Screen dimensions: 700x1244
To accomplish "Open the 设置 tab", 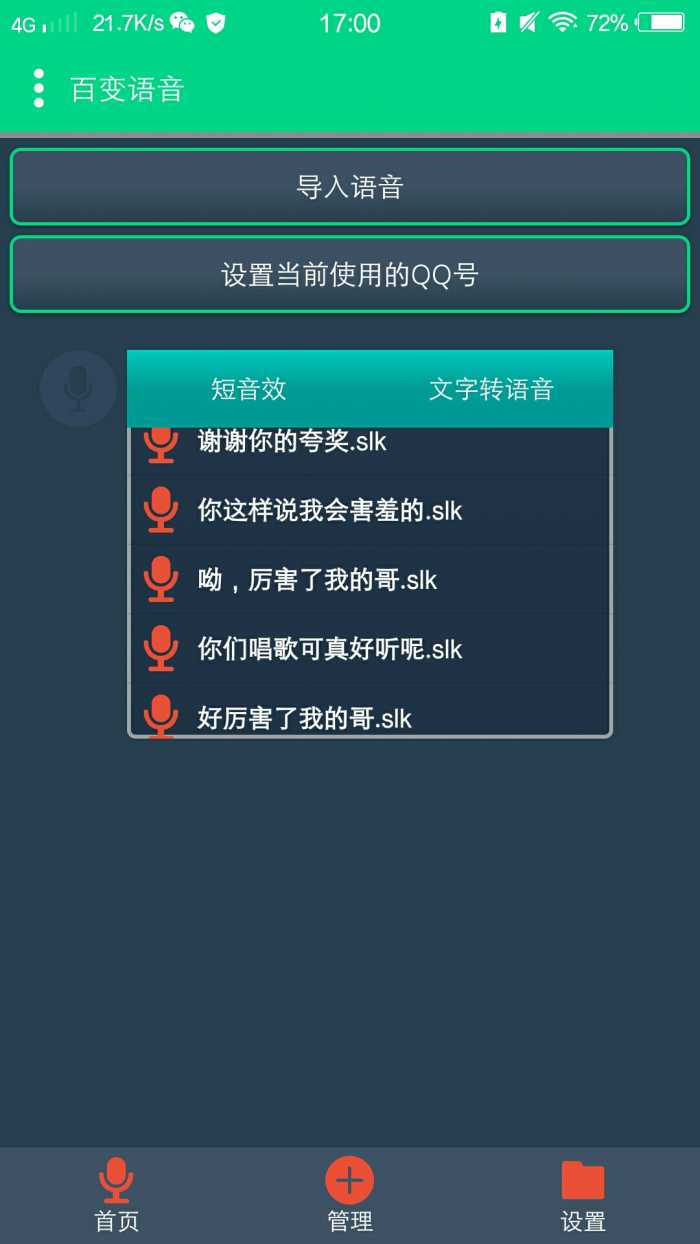I will [583, 1195].
